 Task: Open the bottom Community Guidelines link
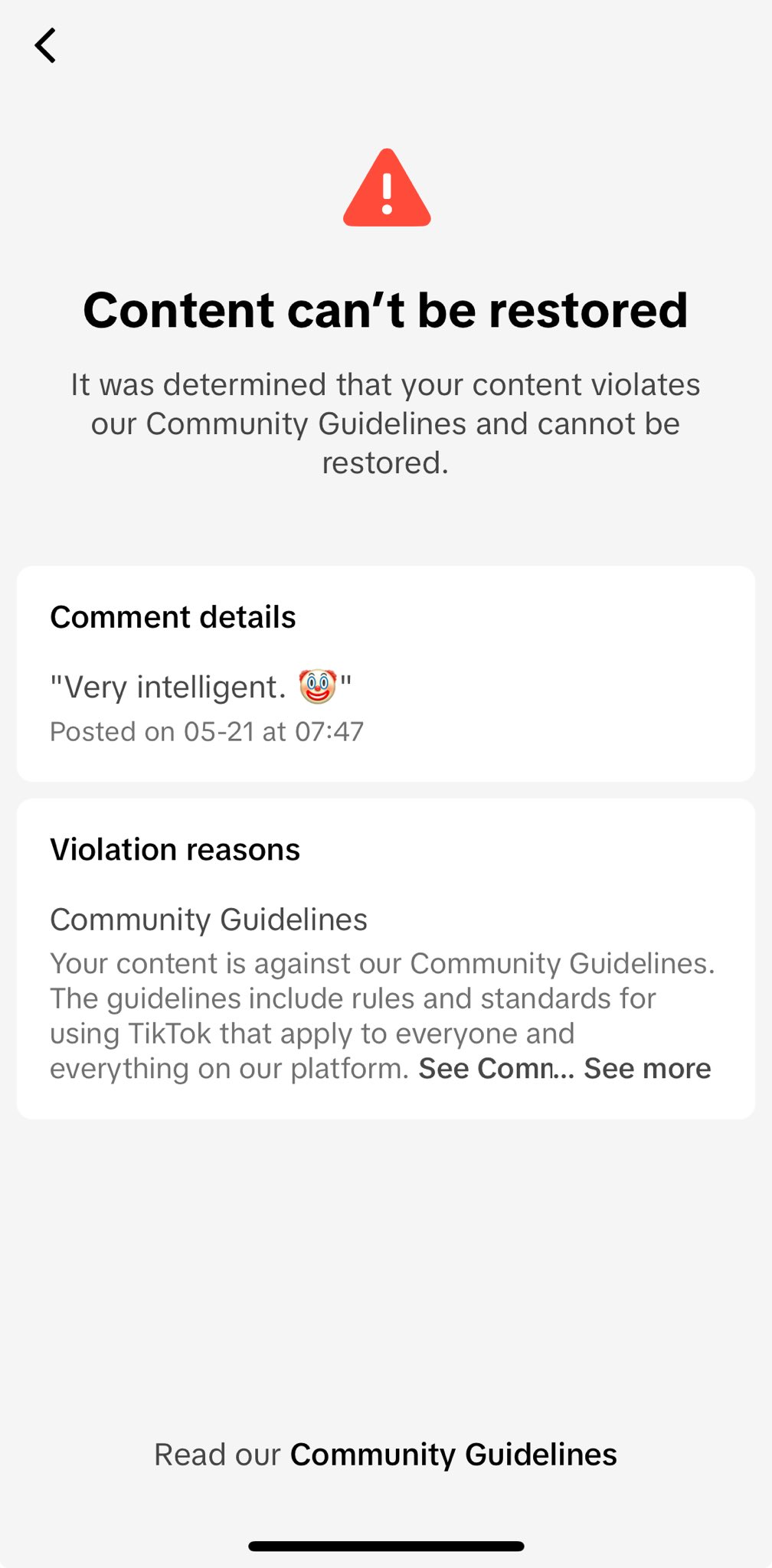point(453,1455)
